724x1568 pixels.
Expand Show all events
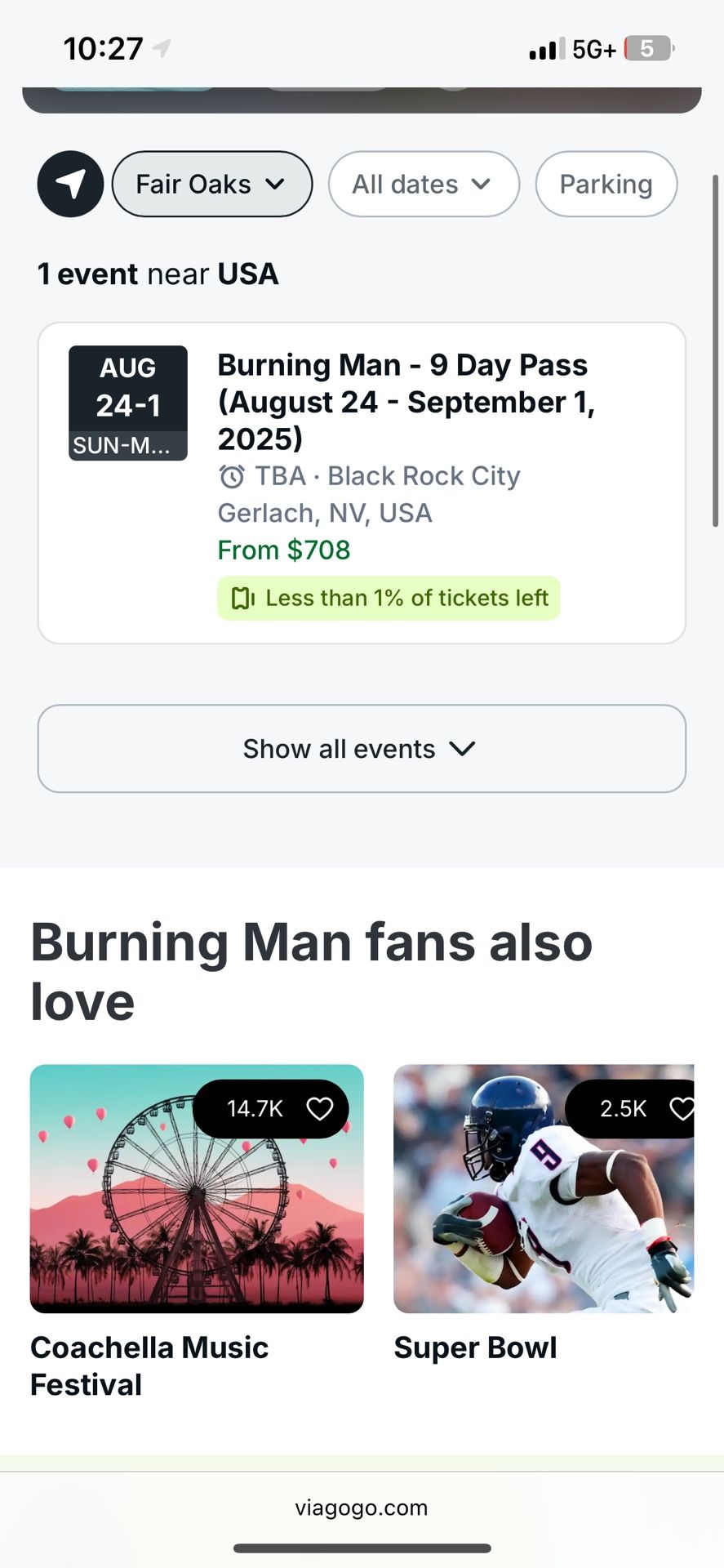(362, 748)
